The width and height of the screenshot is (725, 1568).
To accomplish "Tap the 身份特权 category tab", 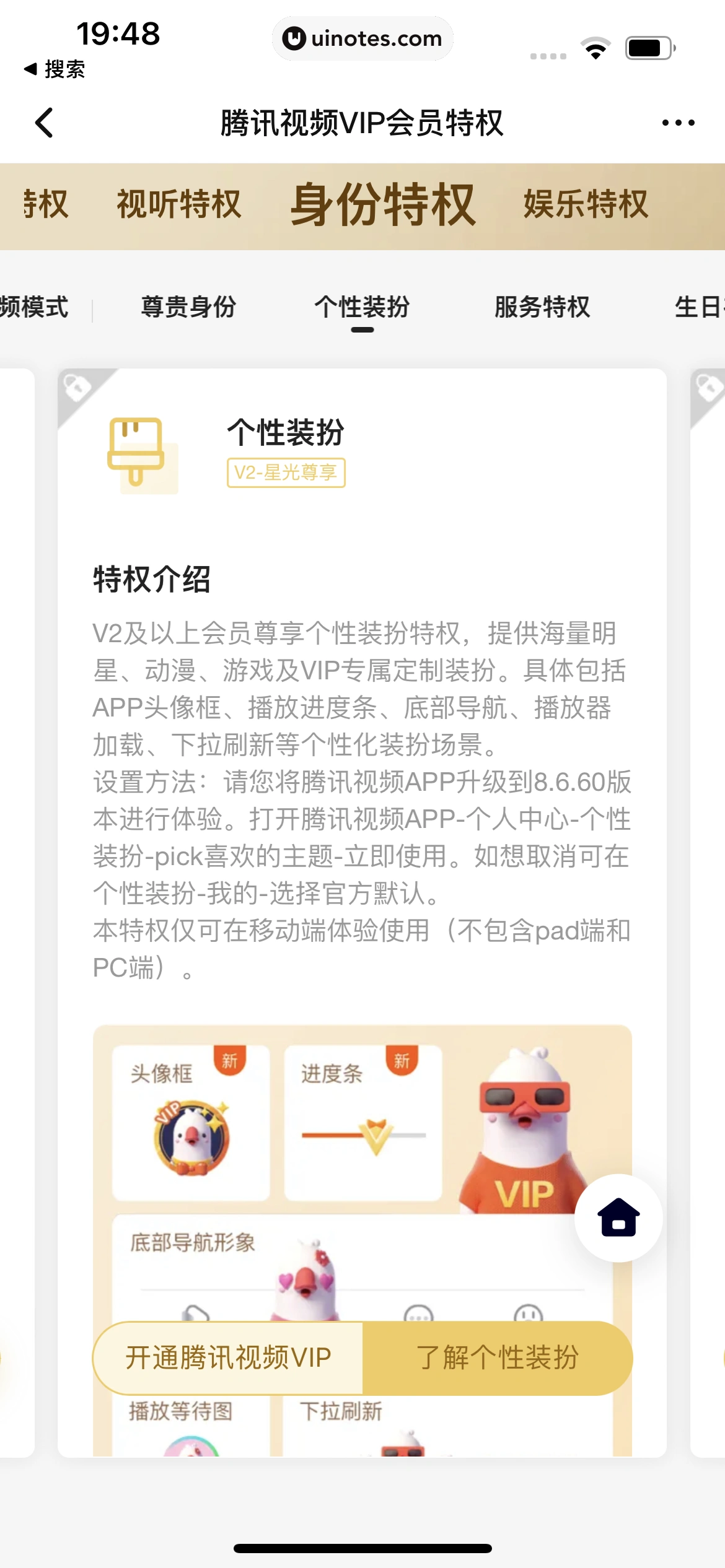I will pos(383,205).
